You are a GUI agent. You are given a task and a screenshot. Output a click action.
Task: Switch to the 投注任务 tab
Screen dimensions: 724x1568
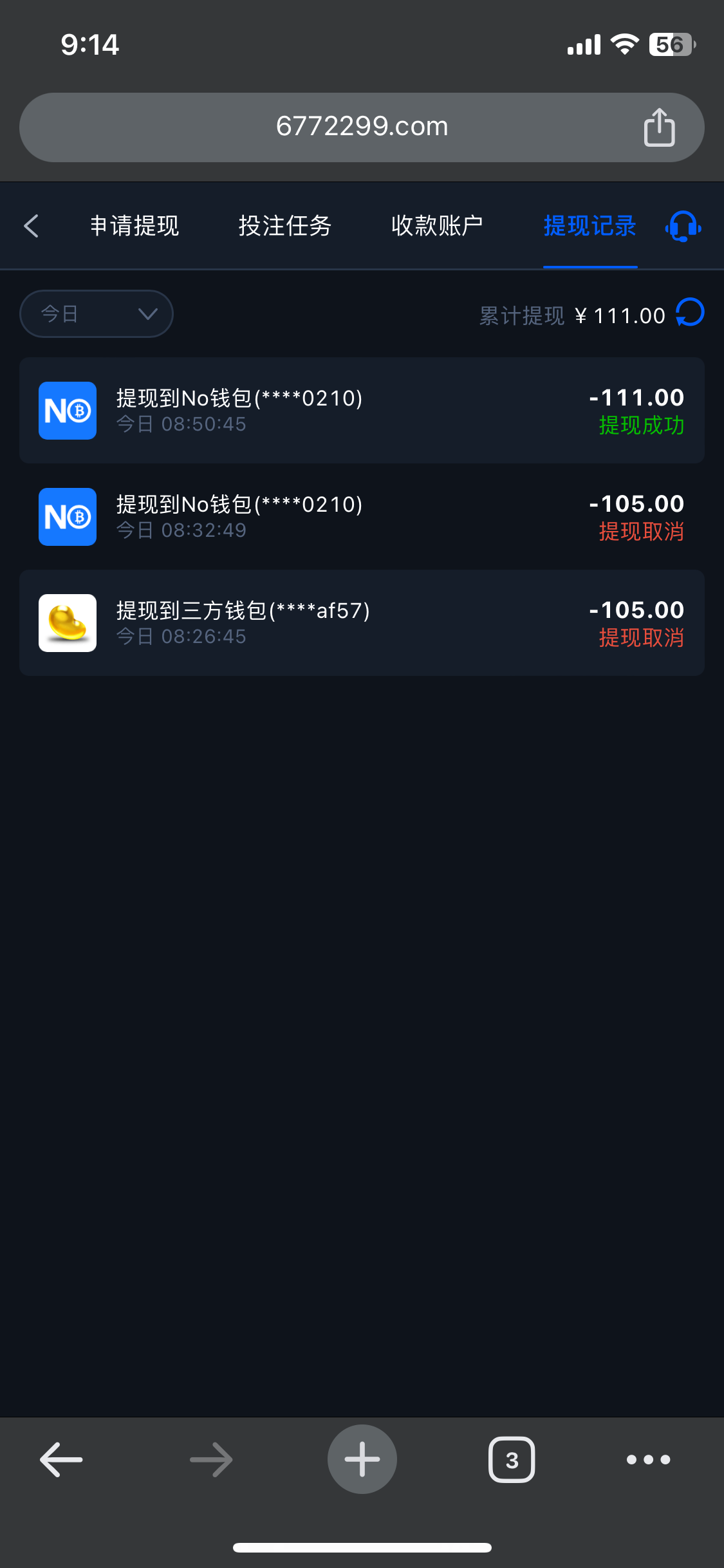(x=284, y=226)
